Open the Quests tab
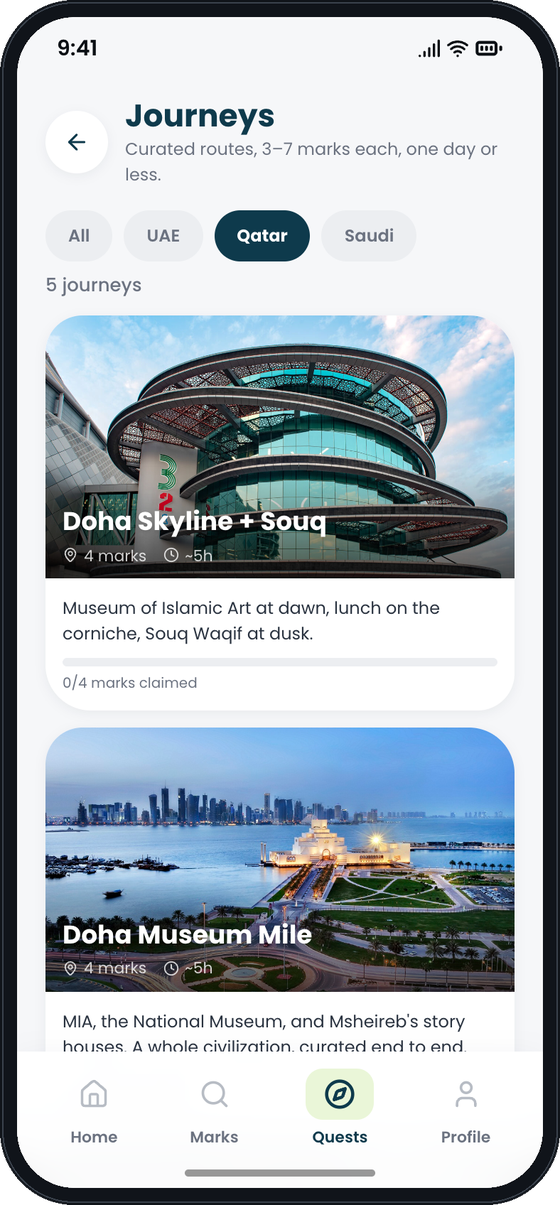 340,1111
